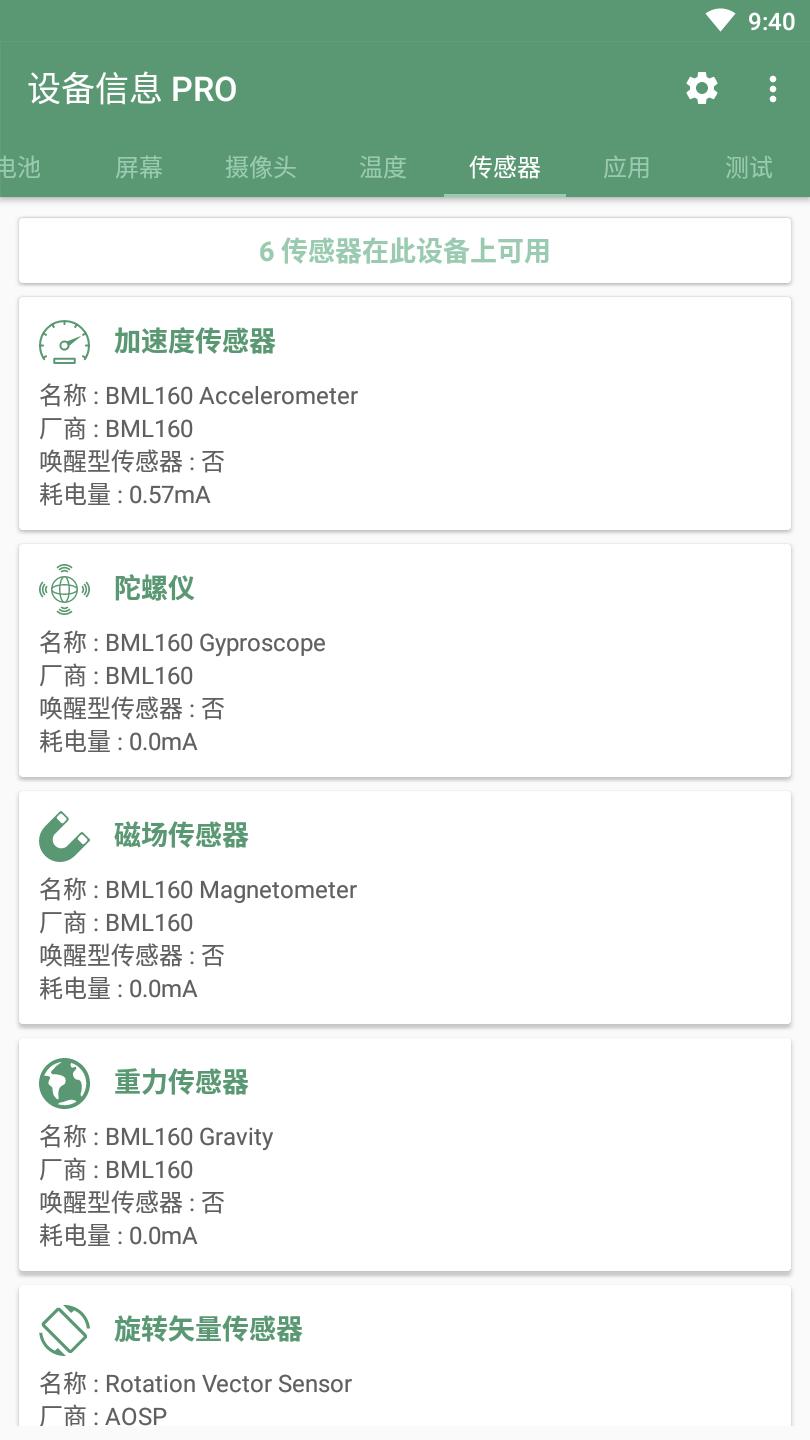Open the 测试 tab
Viewport: 810px width, 1440px height.
tap(747, 169)
